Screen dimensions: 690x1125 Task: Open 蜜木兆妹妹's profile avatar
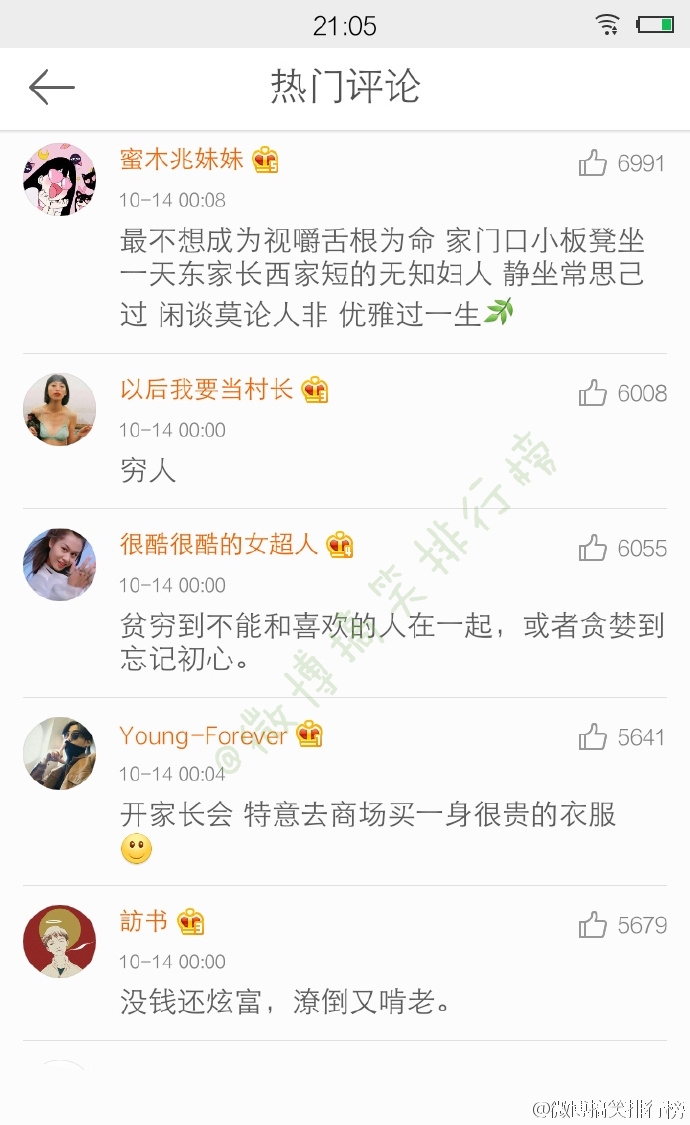coord(60,179)
